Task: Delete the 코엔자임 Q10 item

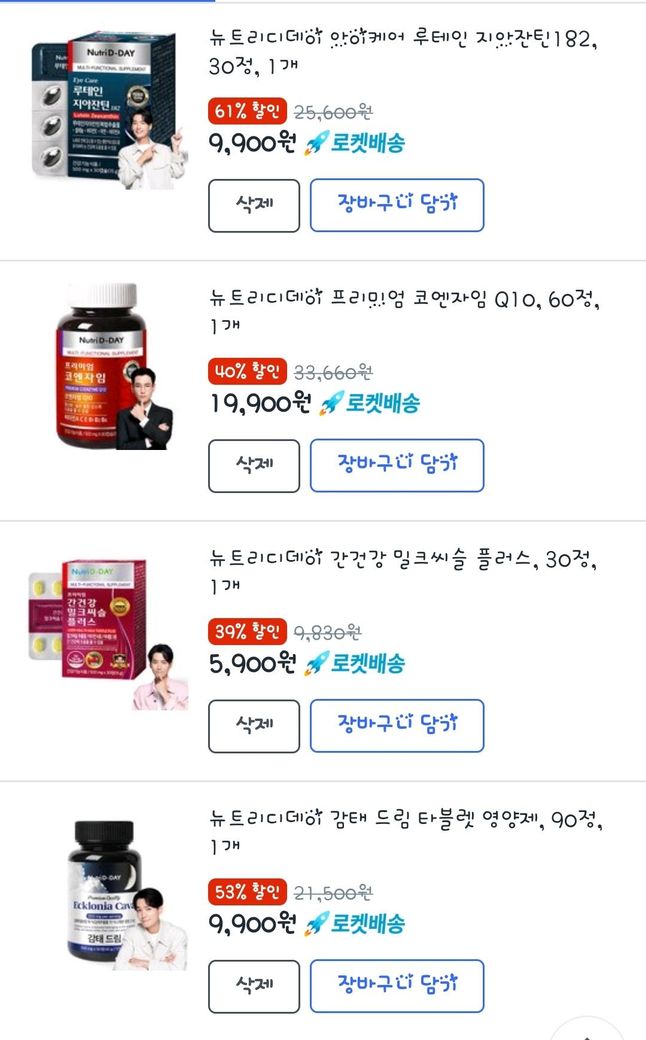Action: [253, 466]
